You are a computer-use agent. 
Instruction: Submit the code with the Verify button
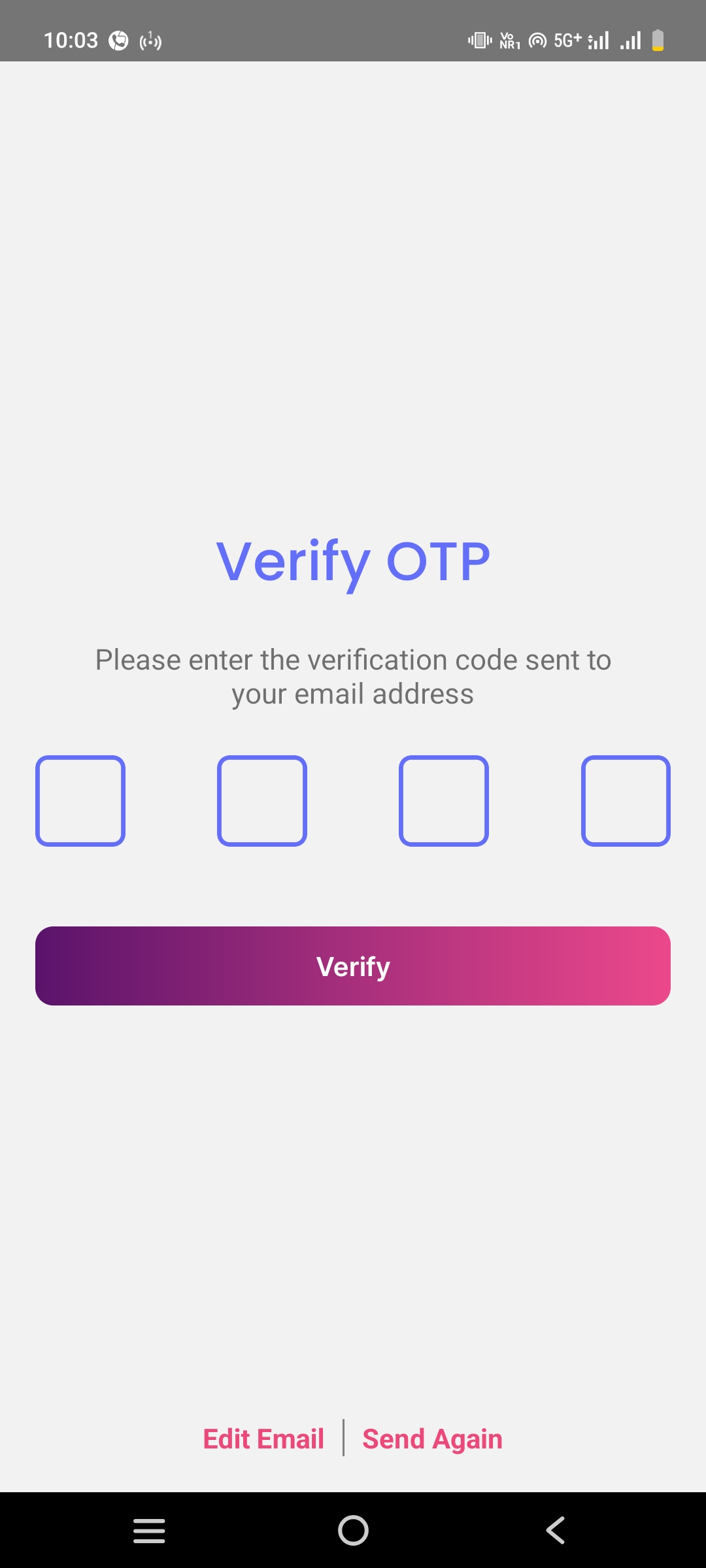tap(353, 966)
